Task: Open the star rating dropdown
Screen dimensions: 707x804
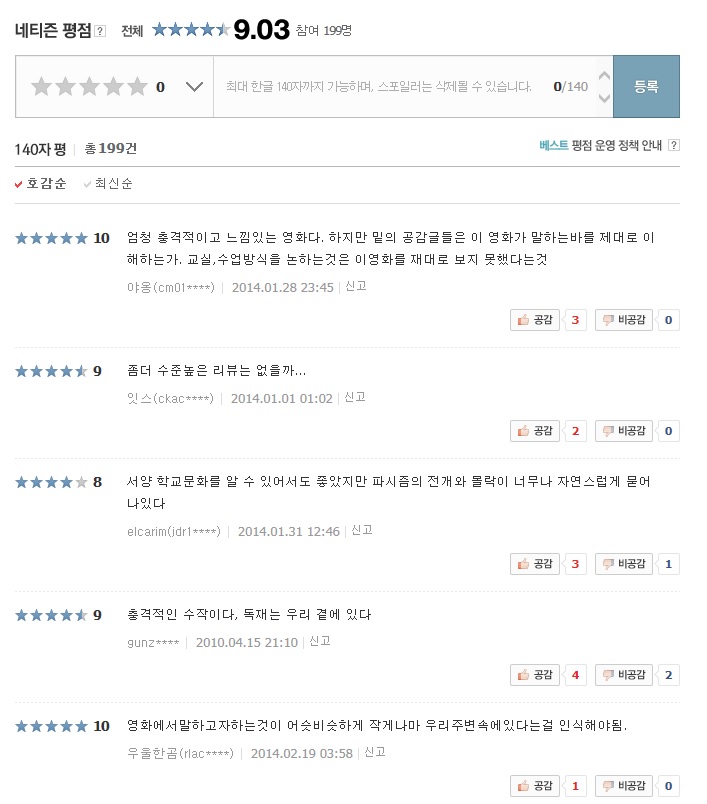Action: pos(195,87)
